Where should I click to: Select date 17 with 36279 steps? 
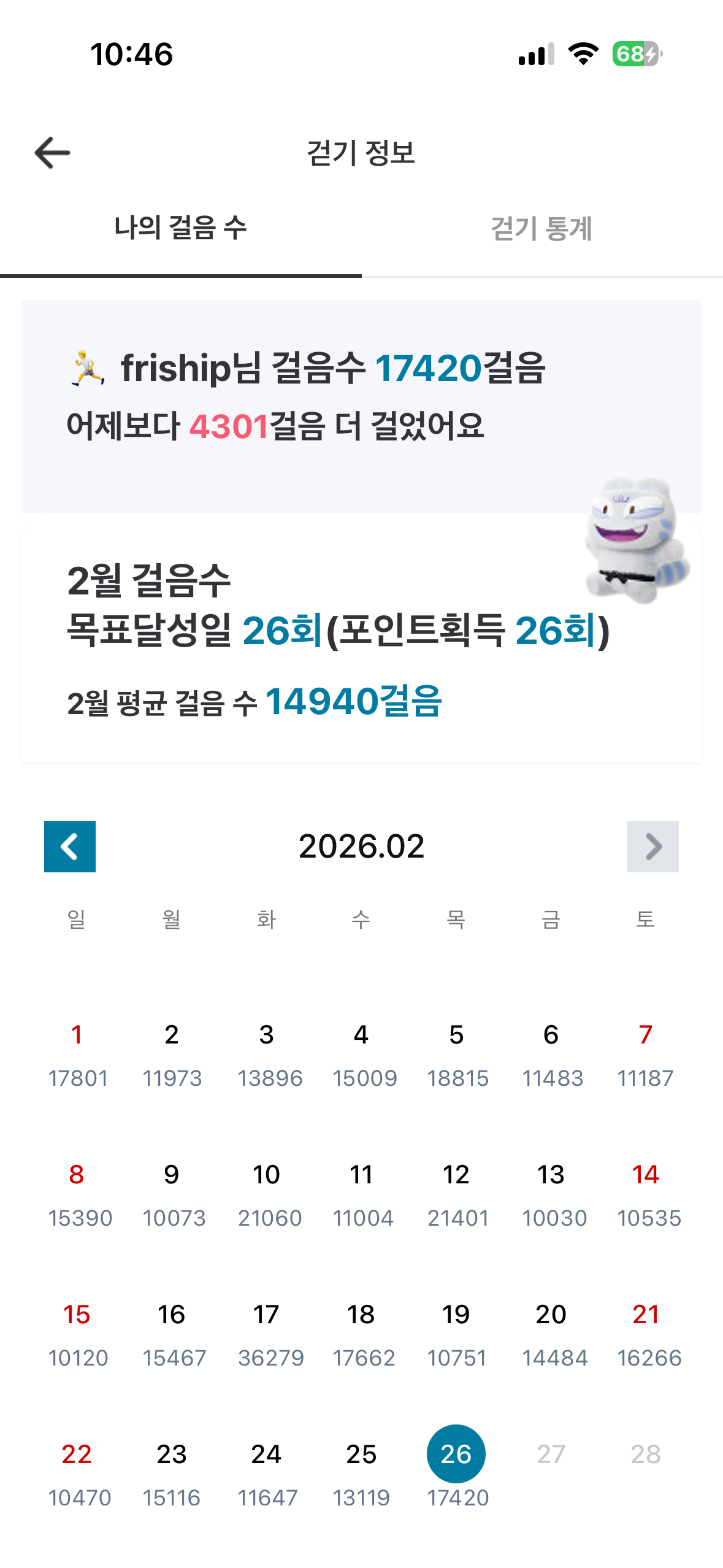(267, 1331)
